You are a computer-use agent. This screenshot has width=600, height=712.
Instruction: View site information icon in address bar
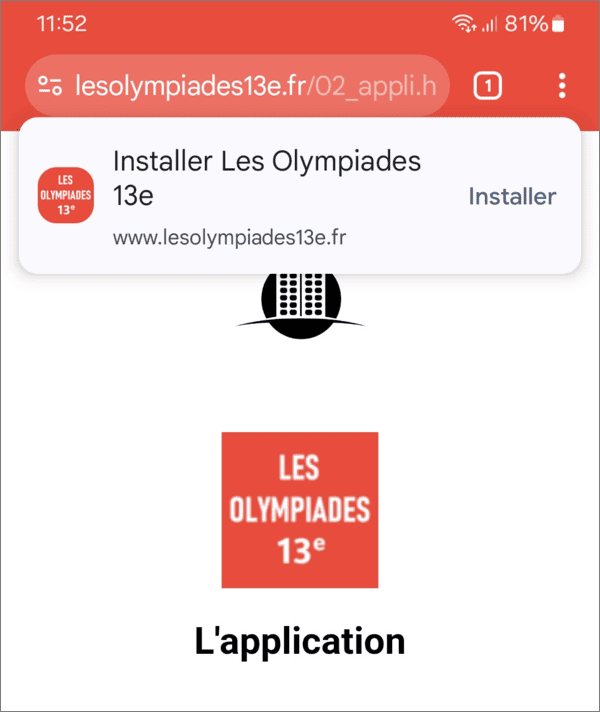[50, 85]
